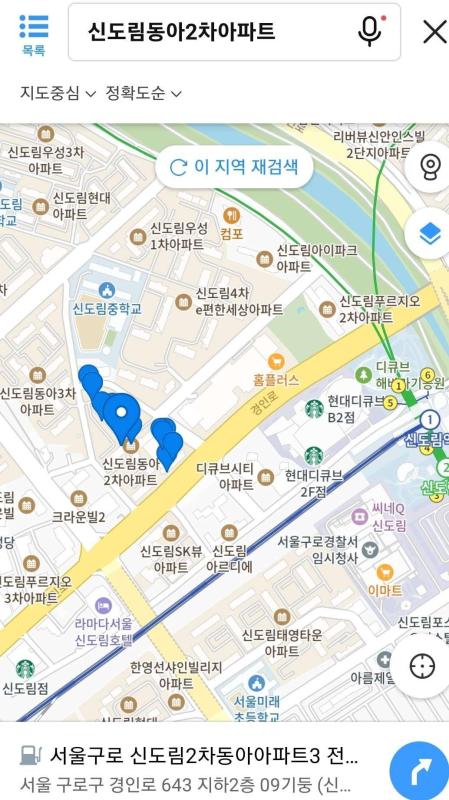This screenshot has height=800, width=449.
Task: Start directions with the blue arrow button
Action: [x=420, y=771]
